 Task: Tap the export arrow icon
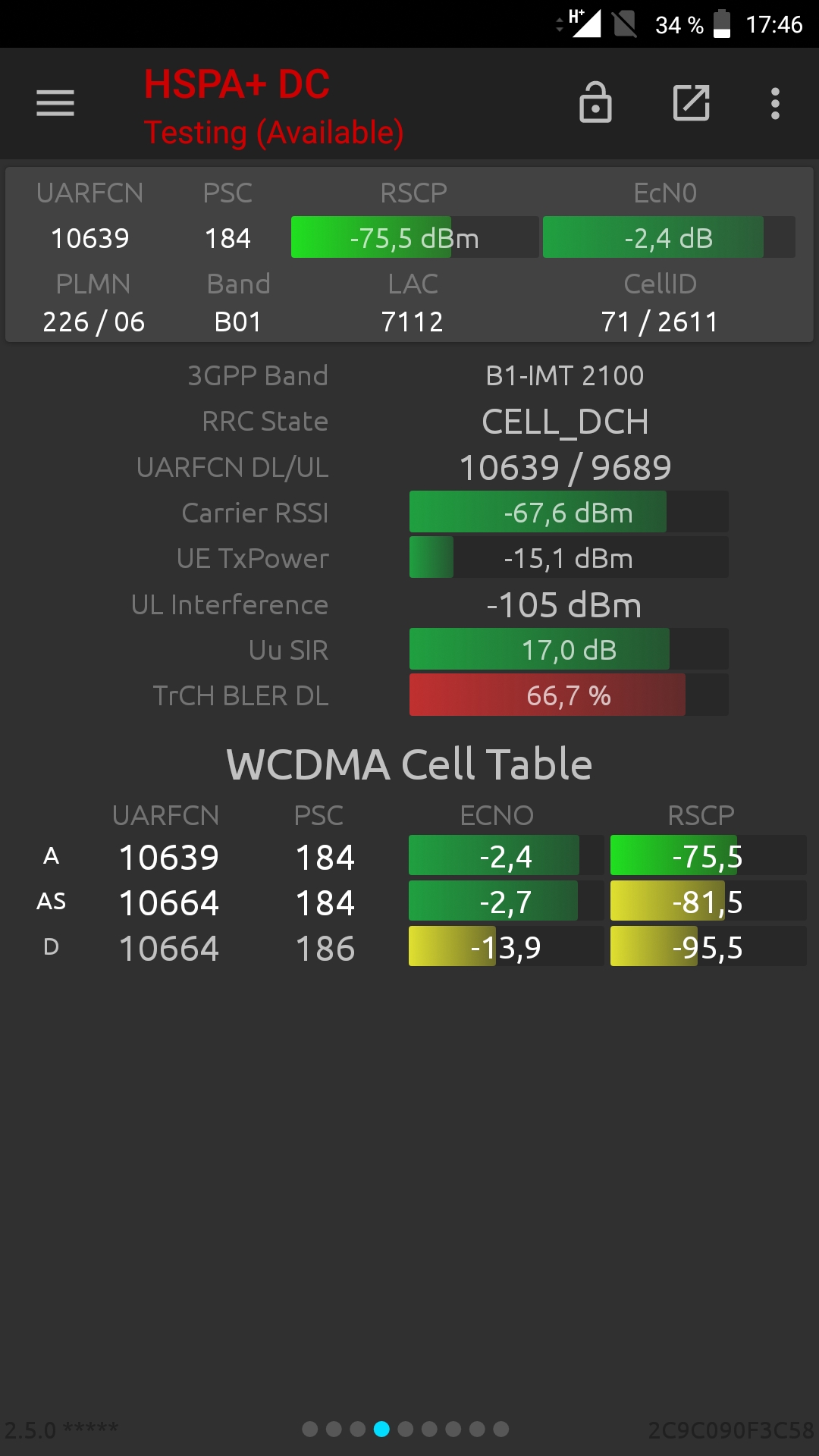(692, 103)
